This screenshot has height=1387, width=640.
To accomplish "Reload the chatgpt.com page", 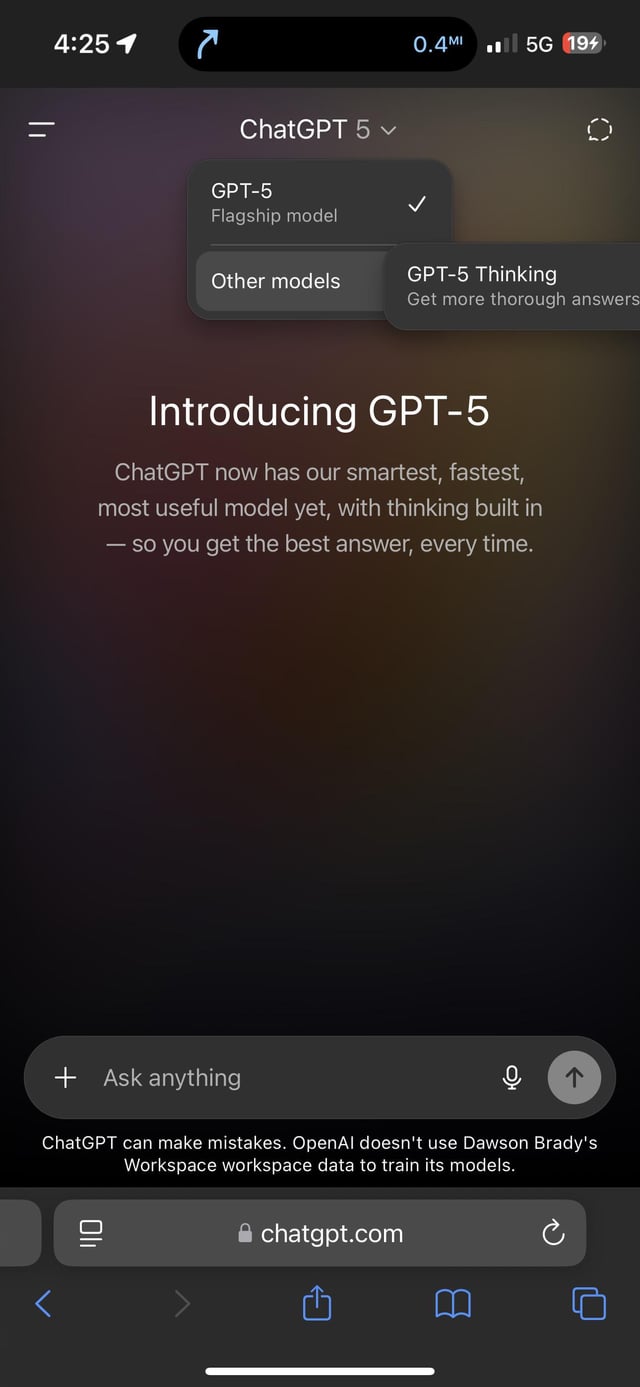I will coord(553,1233).
